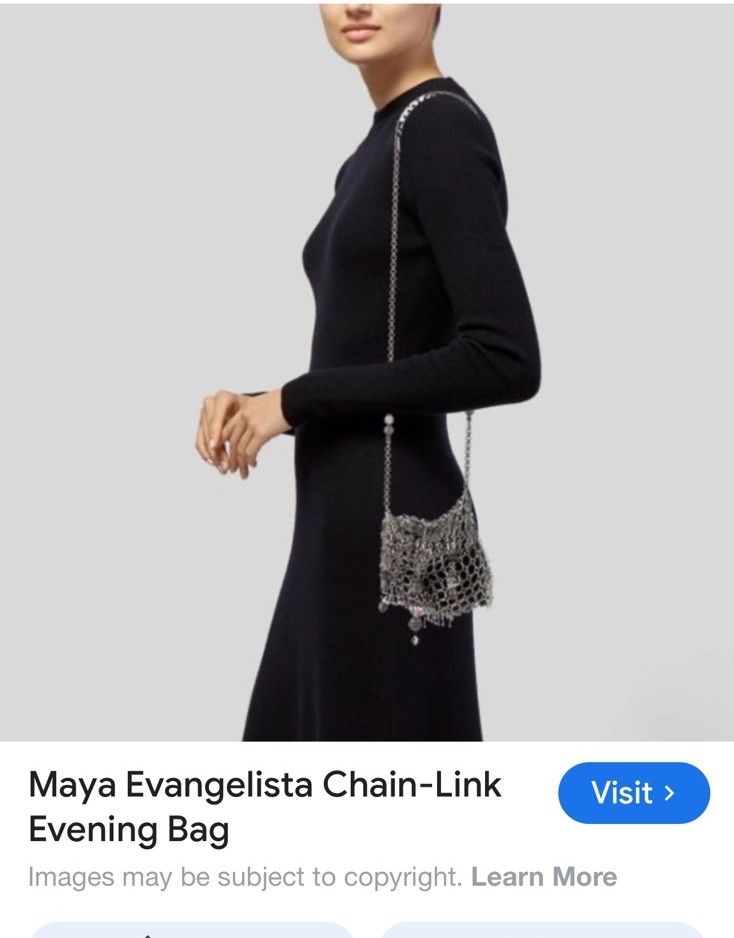Tap the blue Visit button
The image size is (734, 938).
point(633,793)
